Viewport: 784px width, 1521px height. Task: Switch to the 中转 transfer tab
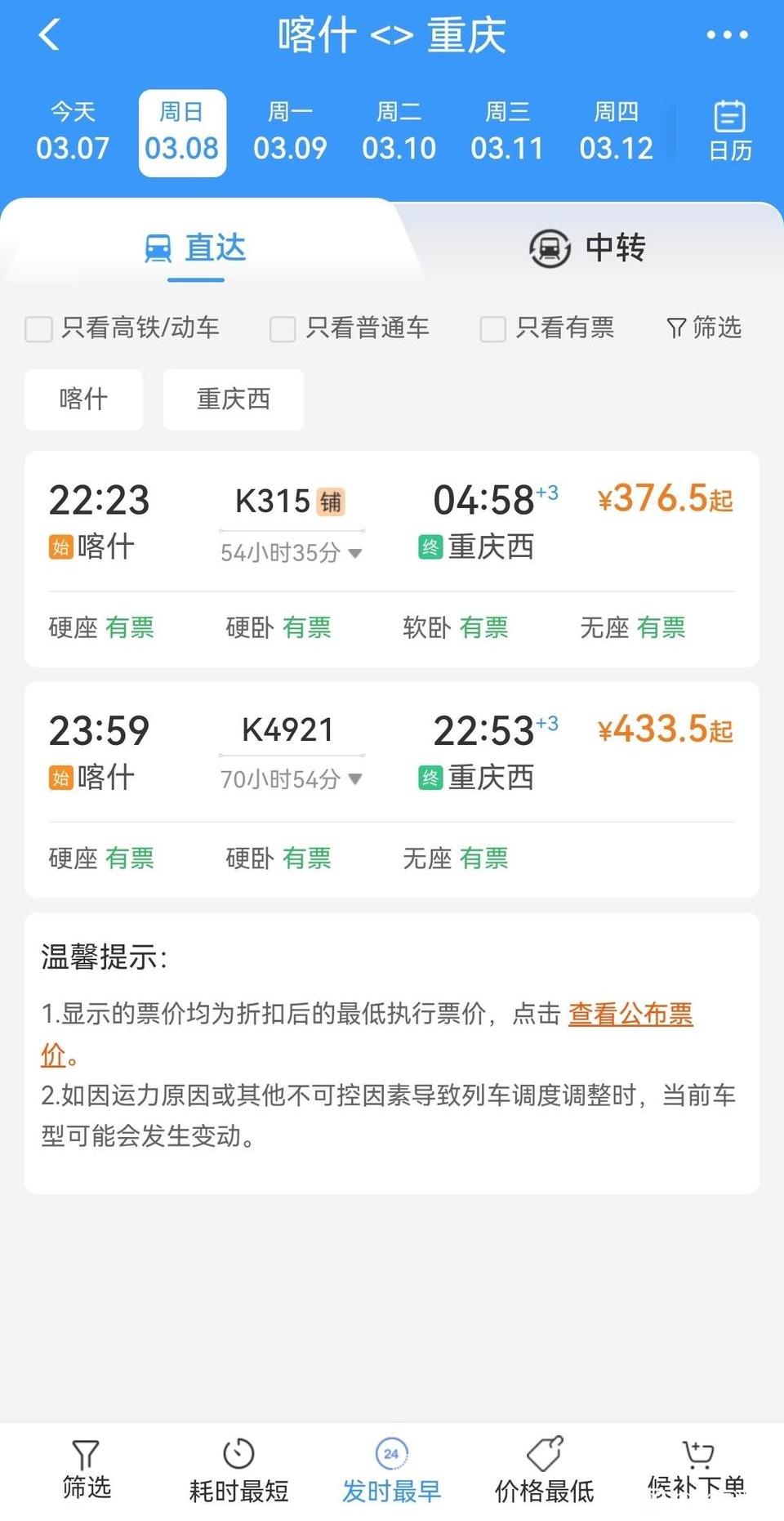point(590,248)
